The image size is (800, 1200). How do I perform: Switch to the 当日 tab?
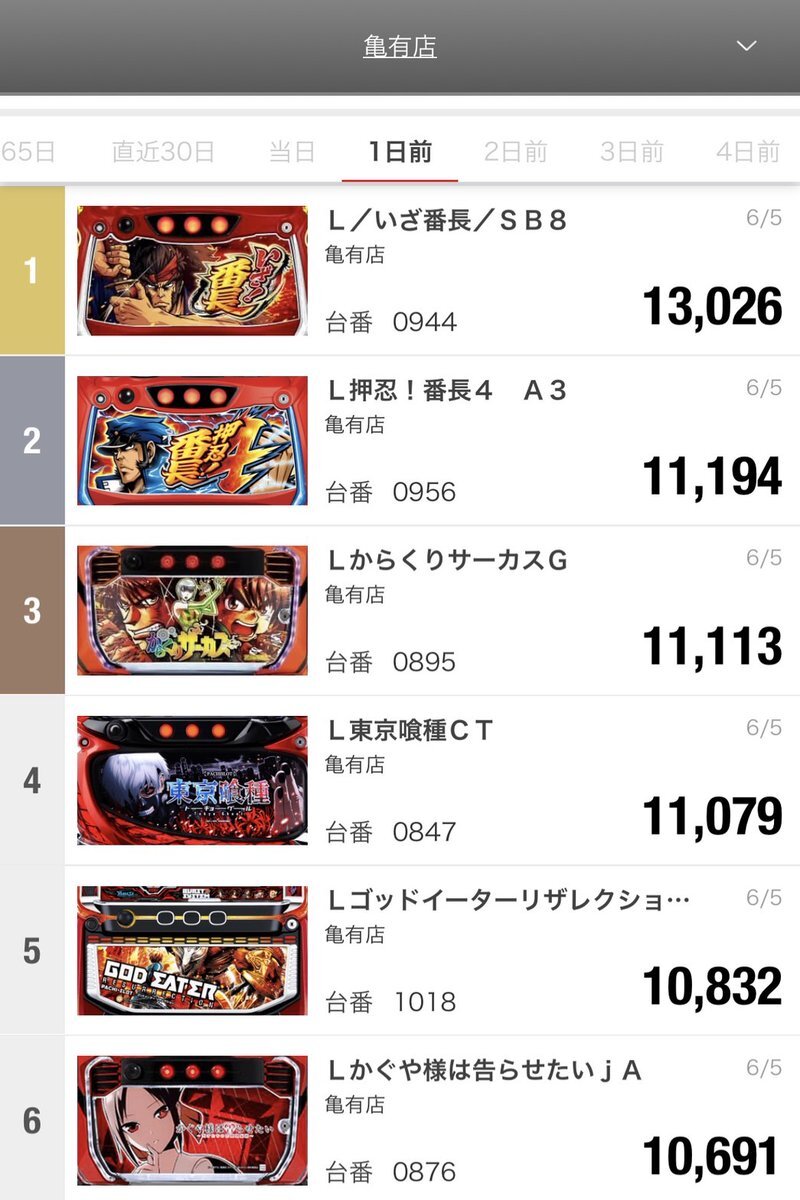[x=292, y=152]
